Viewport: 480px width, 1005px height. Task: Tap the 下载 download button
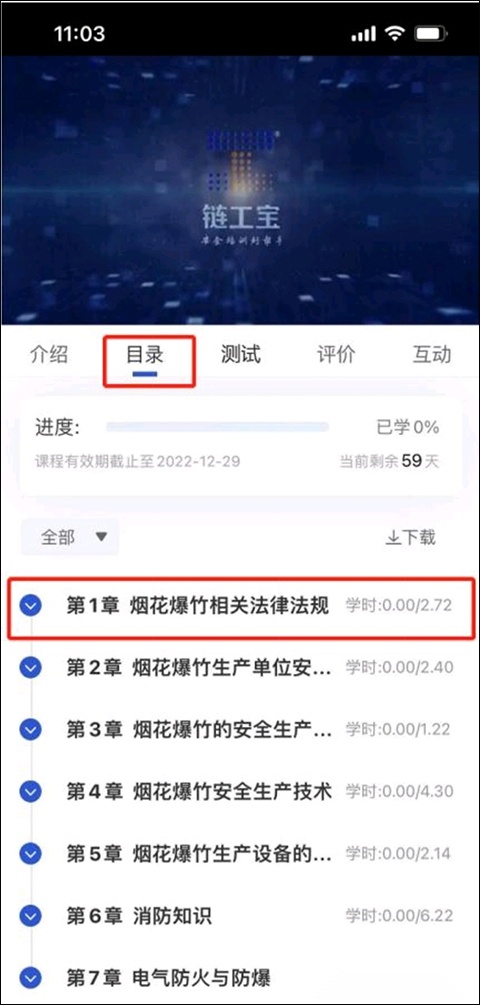click(411, 537)
